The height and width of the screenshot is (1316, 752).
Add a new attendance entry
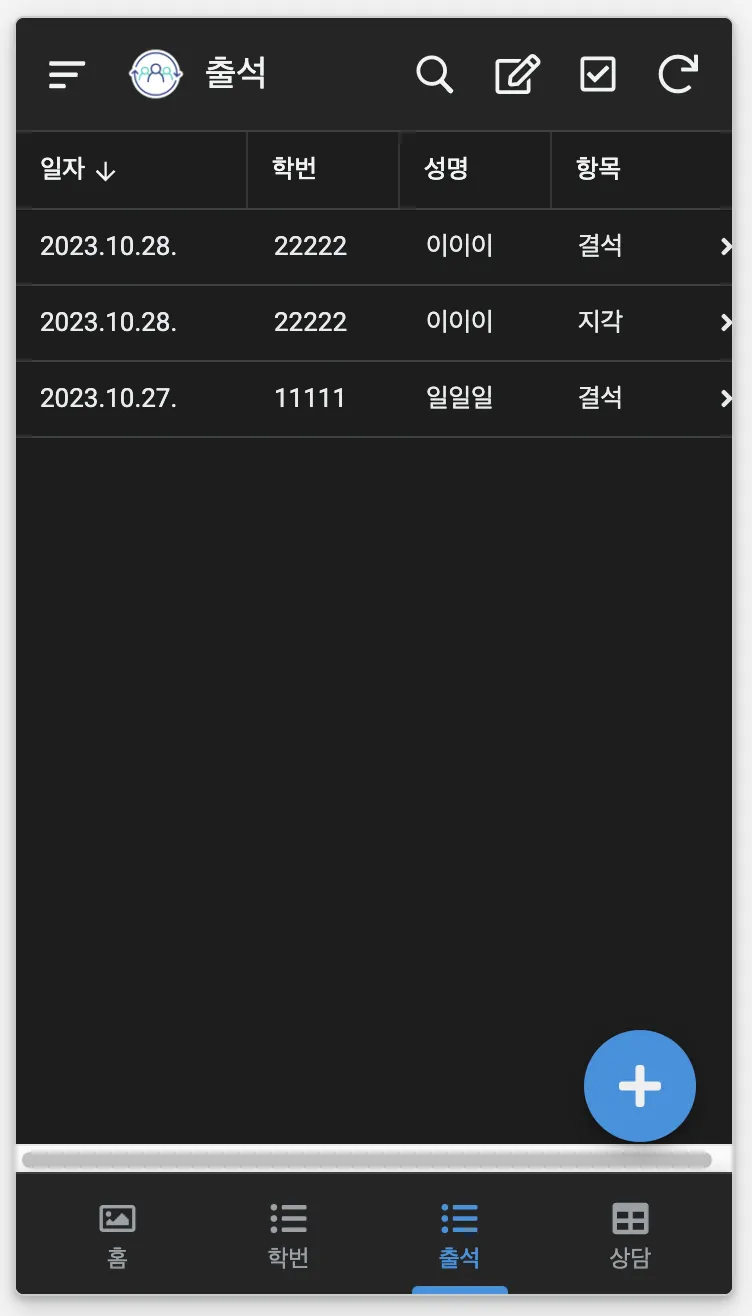point(639,1086)
